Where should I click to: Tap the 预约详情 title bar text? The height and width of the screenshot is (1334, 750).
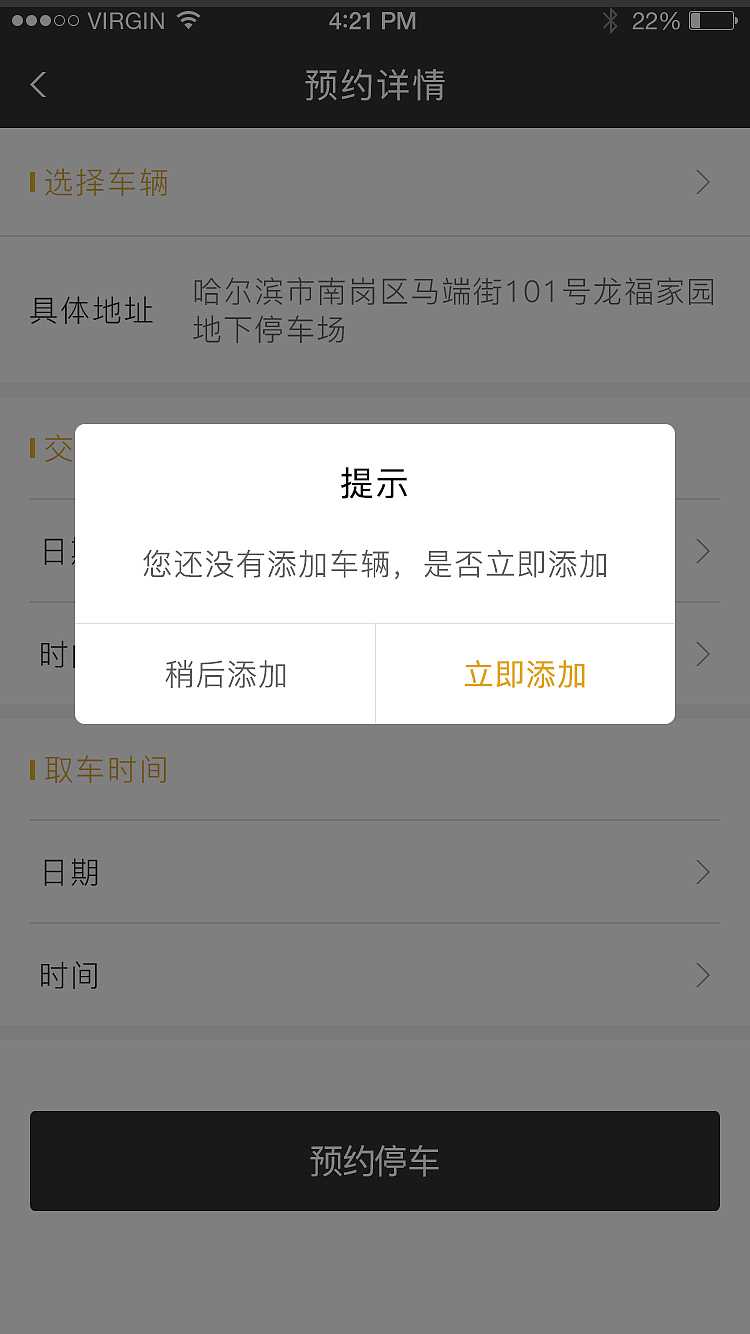(375, 86)
